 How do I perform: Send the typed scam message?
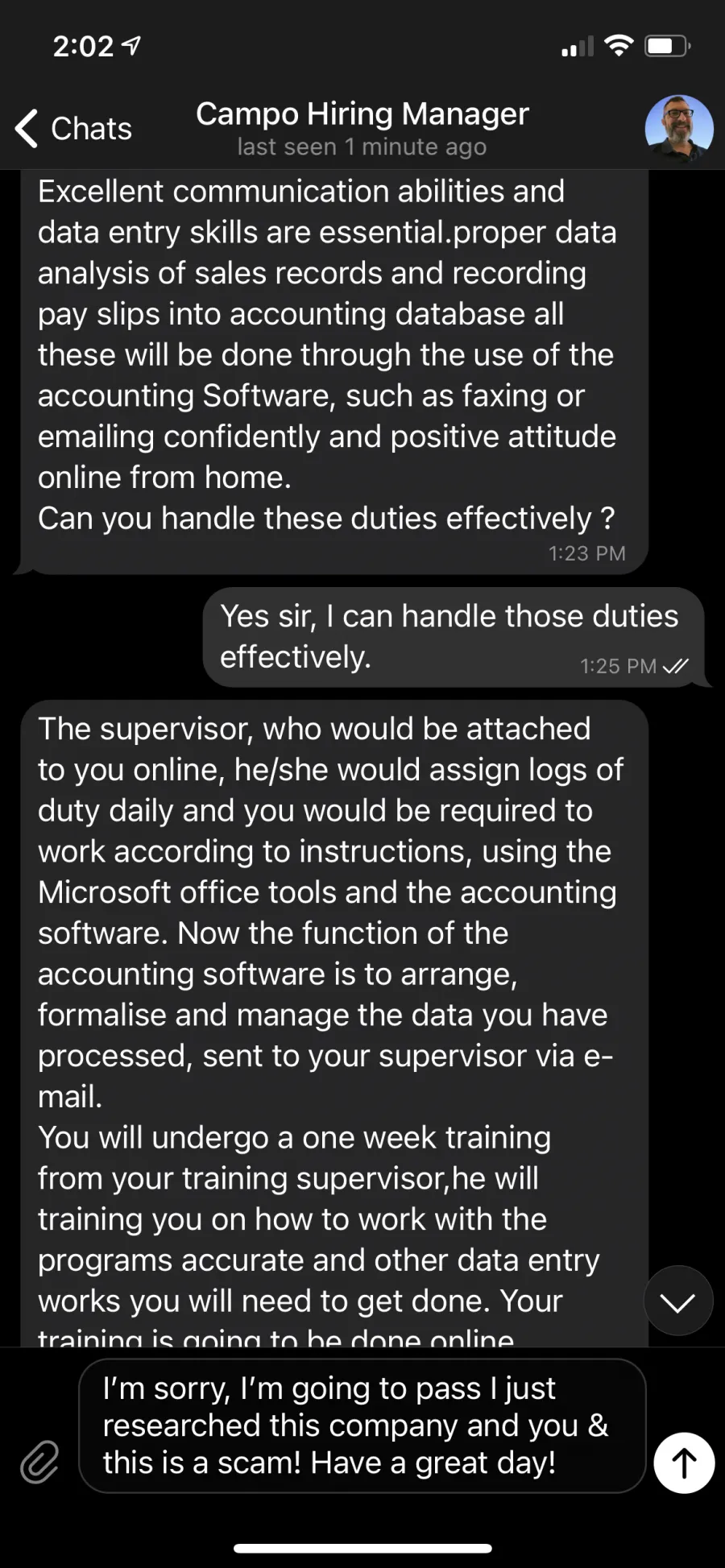tap(684, 1463)
